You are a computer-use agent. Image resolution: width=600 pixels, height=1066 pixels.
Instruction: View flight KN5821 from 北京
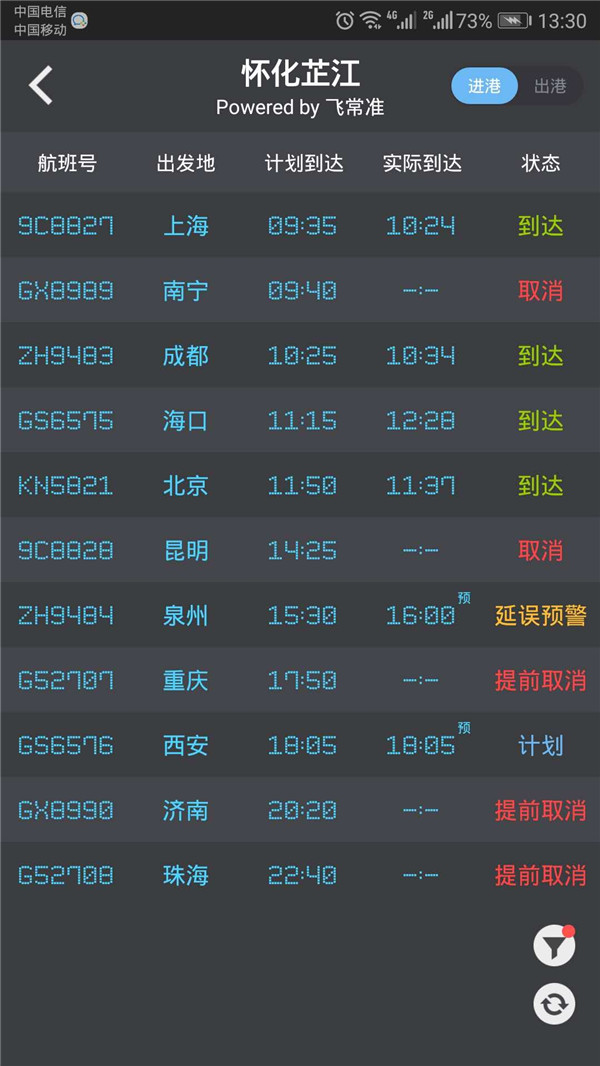click(300, 486)
